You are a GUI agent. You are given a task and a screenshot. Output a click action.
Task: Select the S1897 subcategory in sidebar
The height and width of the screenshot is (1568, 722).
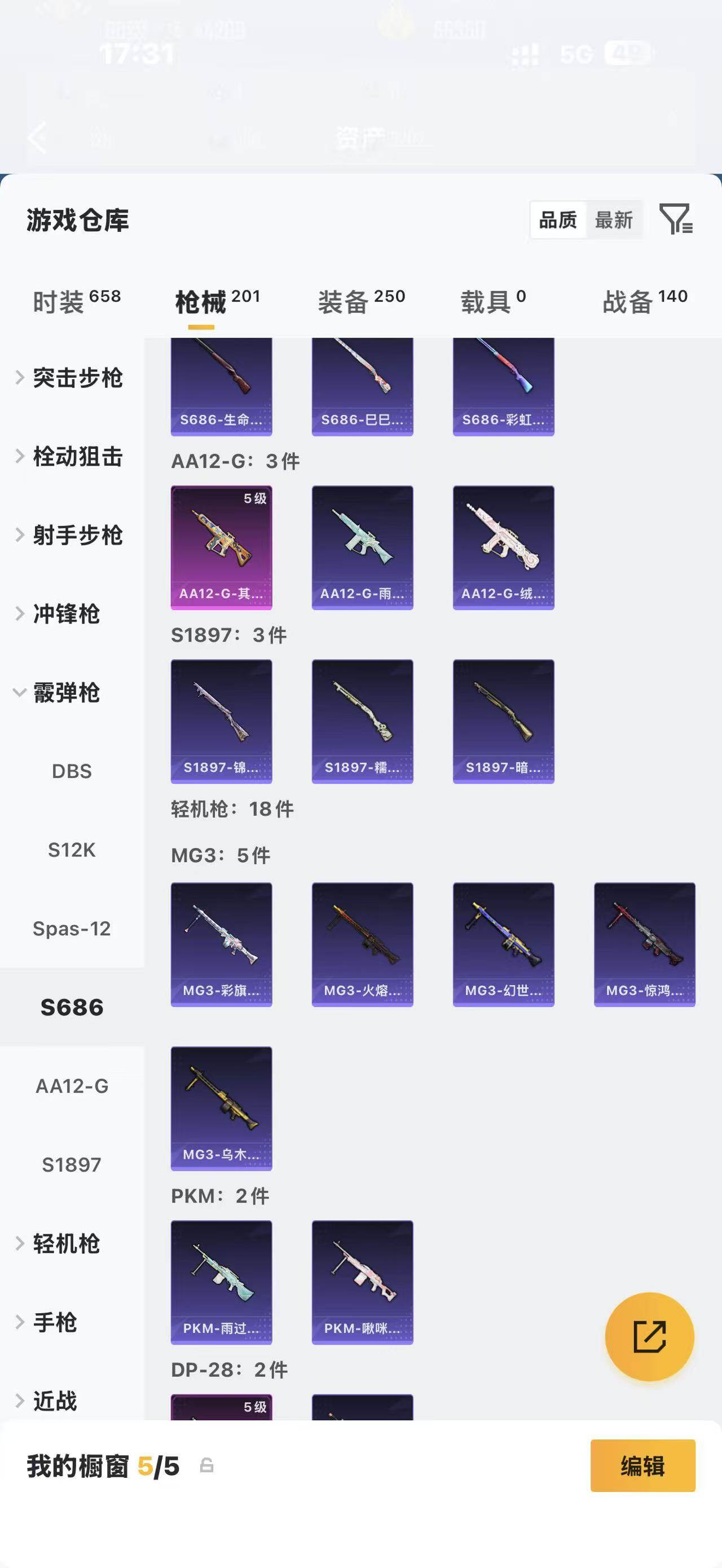click(72, 1164)
